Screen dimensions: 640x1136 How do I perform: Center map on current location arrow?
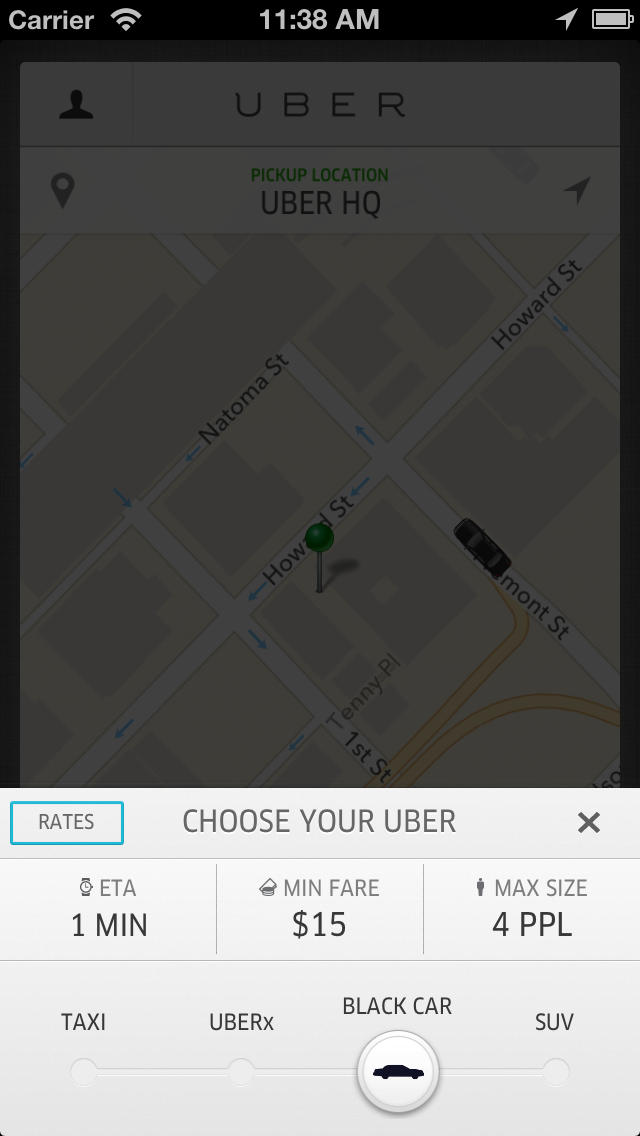point(577,190)
